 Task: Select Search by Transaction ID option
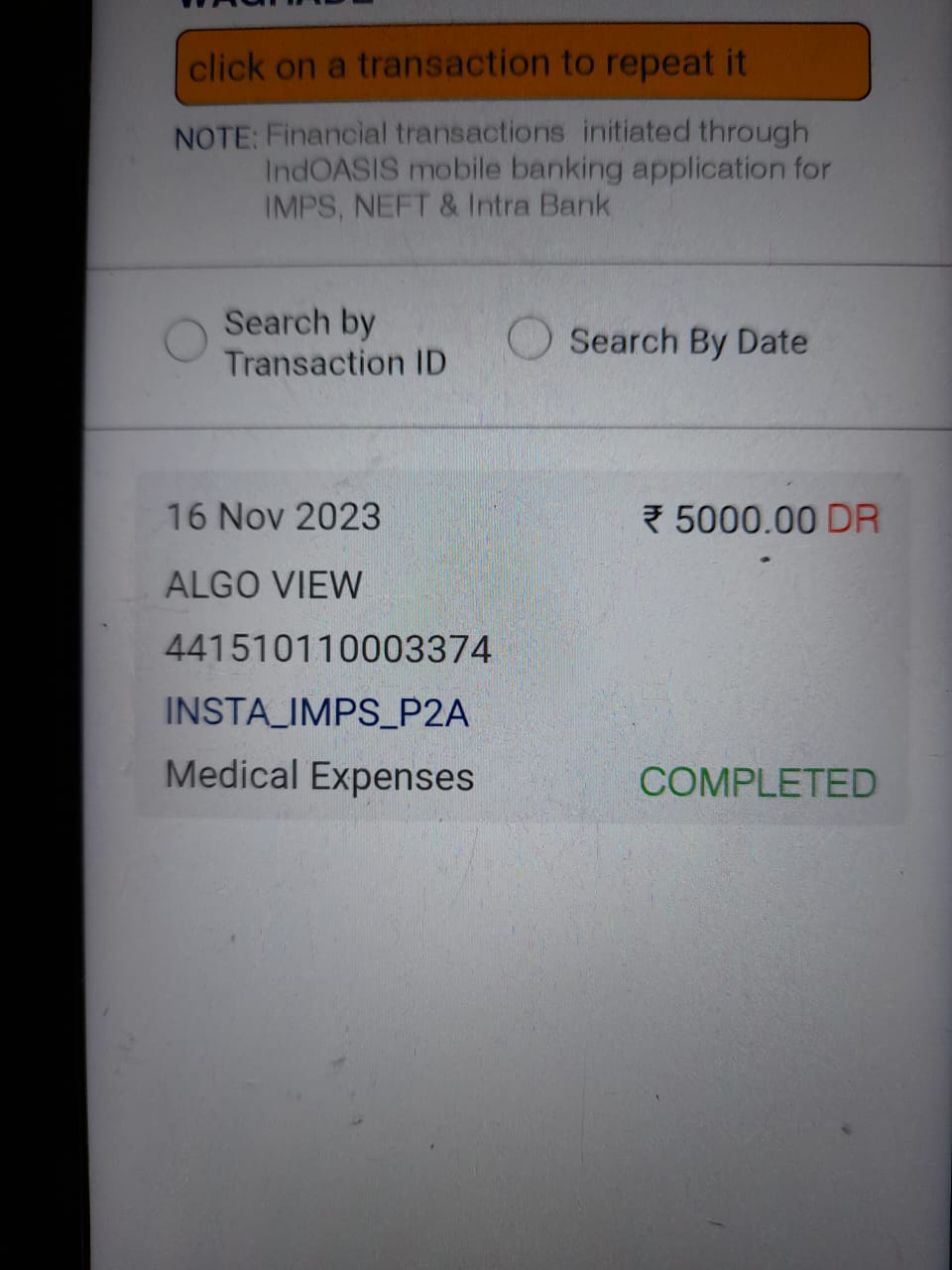point(186,341)
